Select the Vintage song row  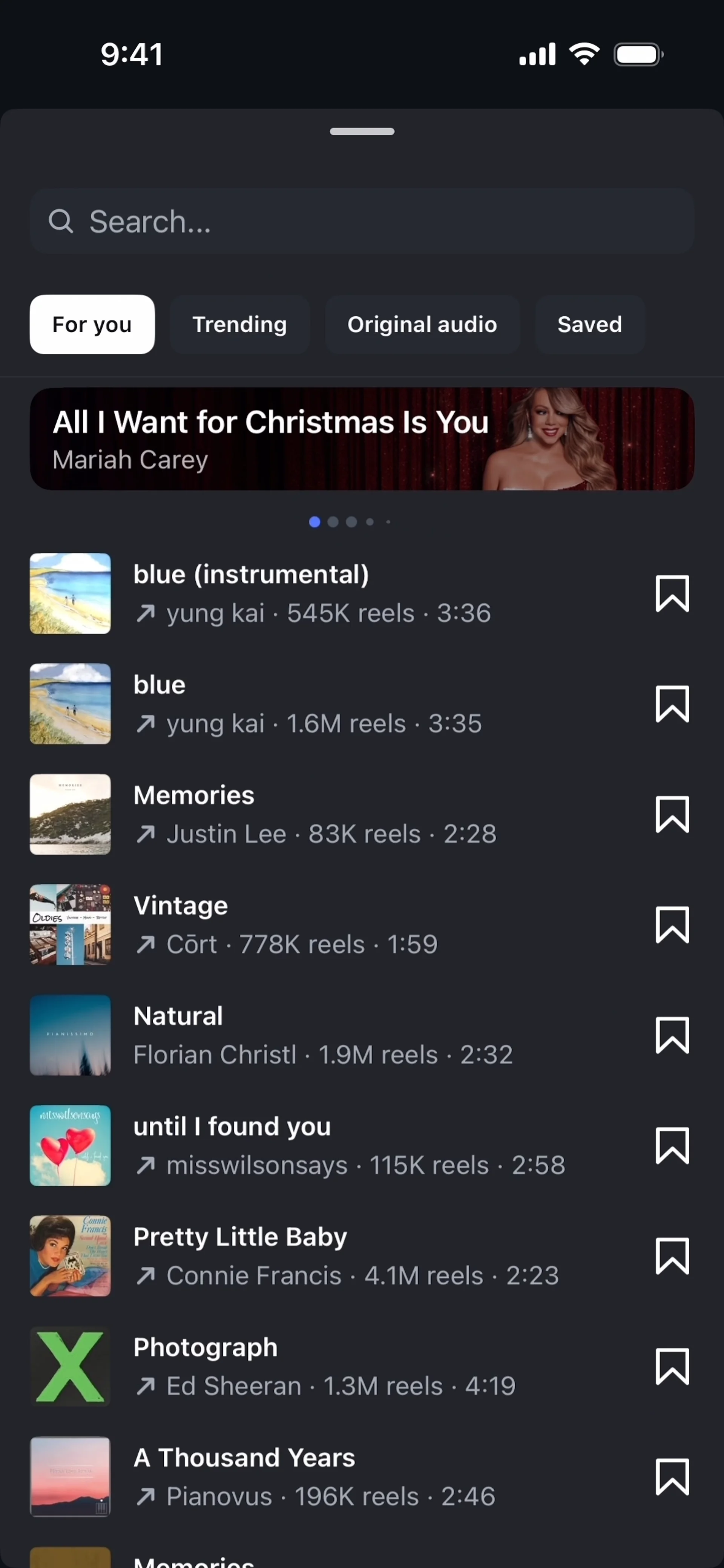tap(329, 924)
